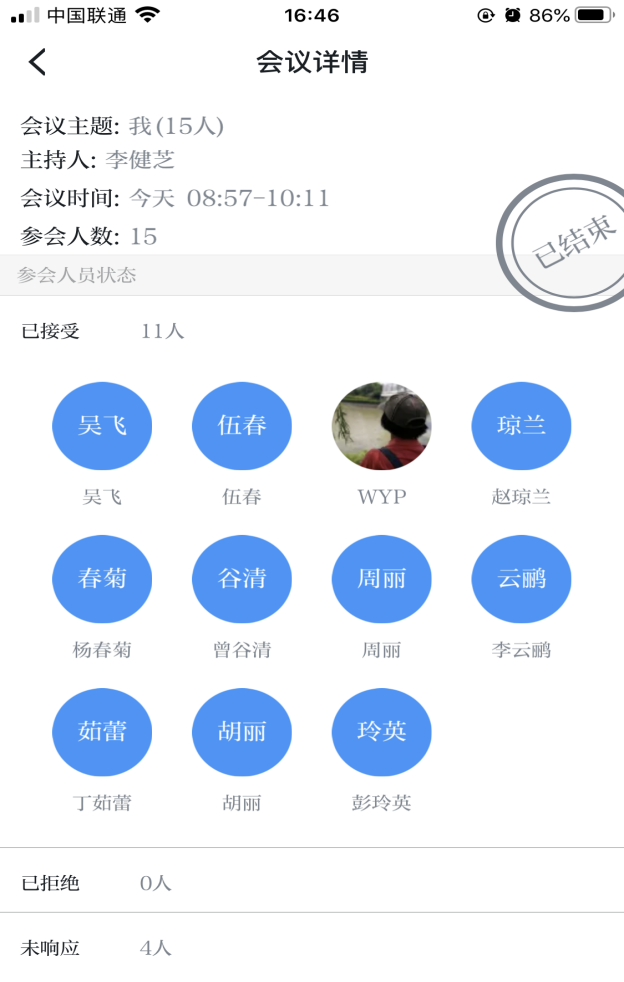Tap attendee 胡丽's avatar
The width and height of the screenshot is (624, 982).
pos(242,732)
